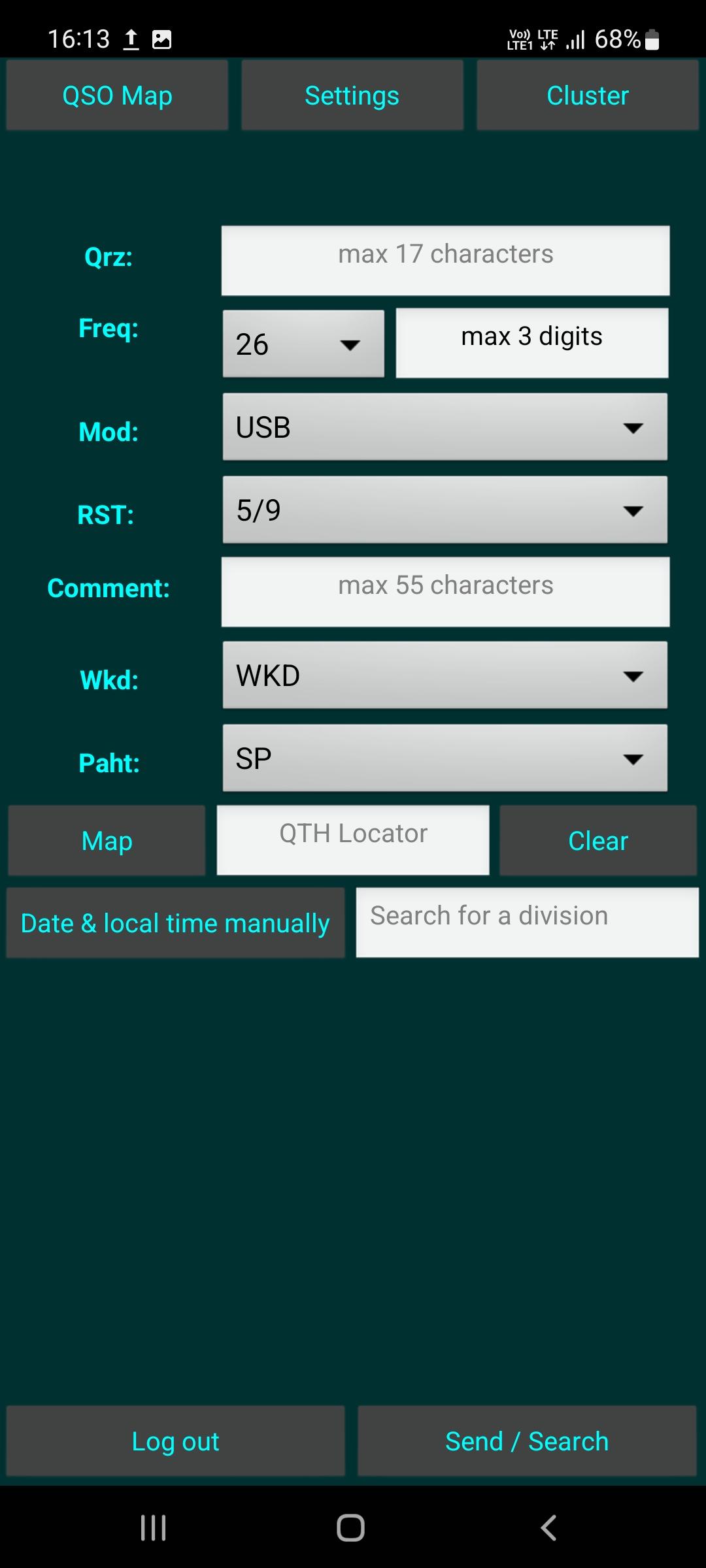This screenshot has width=706, height=1568.
Task: Clear the form fields
Action: (x=598, y=840)
